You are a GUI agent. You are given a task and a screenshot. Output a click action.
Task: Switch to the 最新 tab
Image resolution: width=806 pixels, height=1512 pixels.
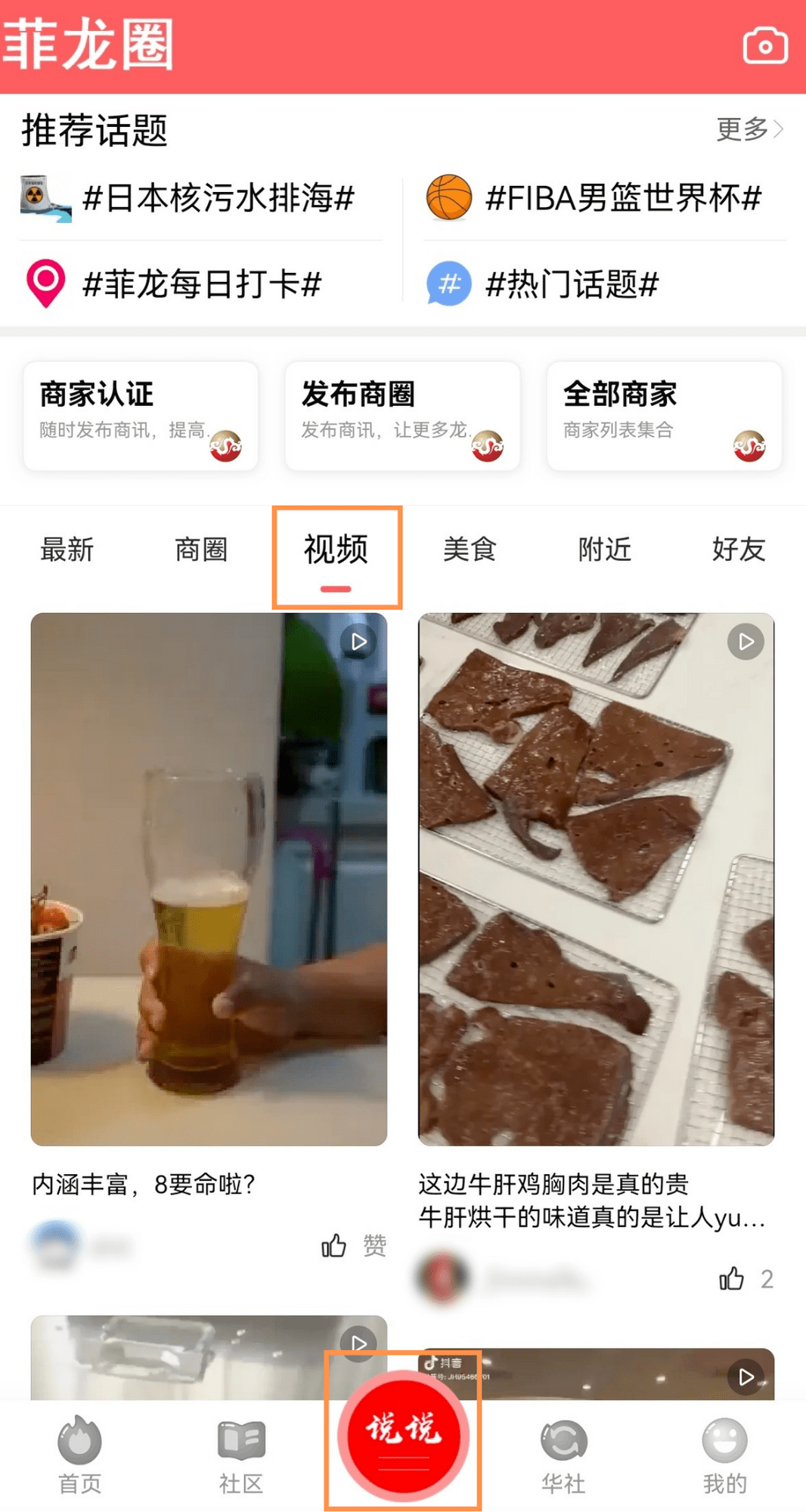click(67, 550)
